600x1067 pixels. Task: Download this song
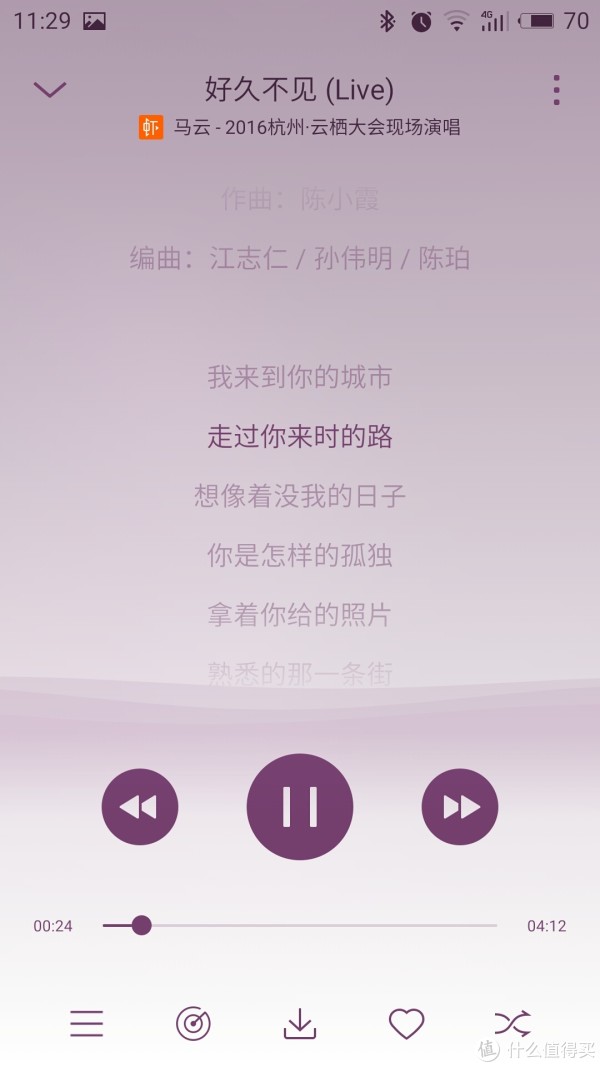[300, 1023]
